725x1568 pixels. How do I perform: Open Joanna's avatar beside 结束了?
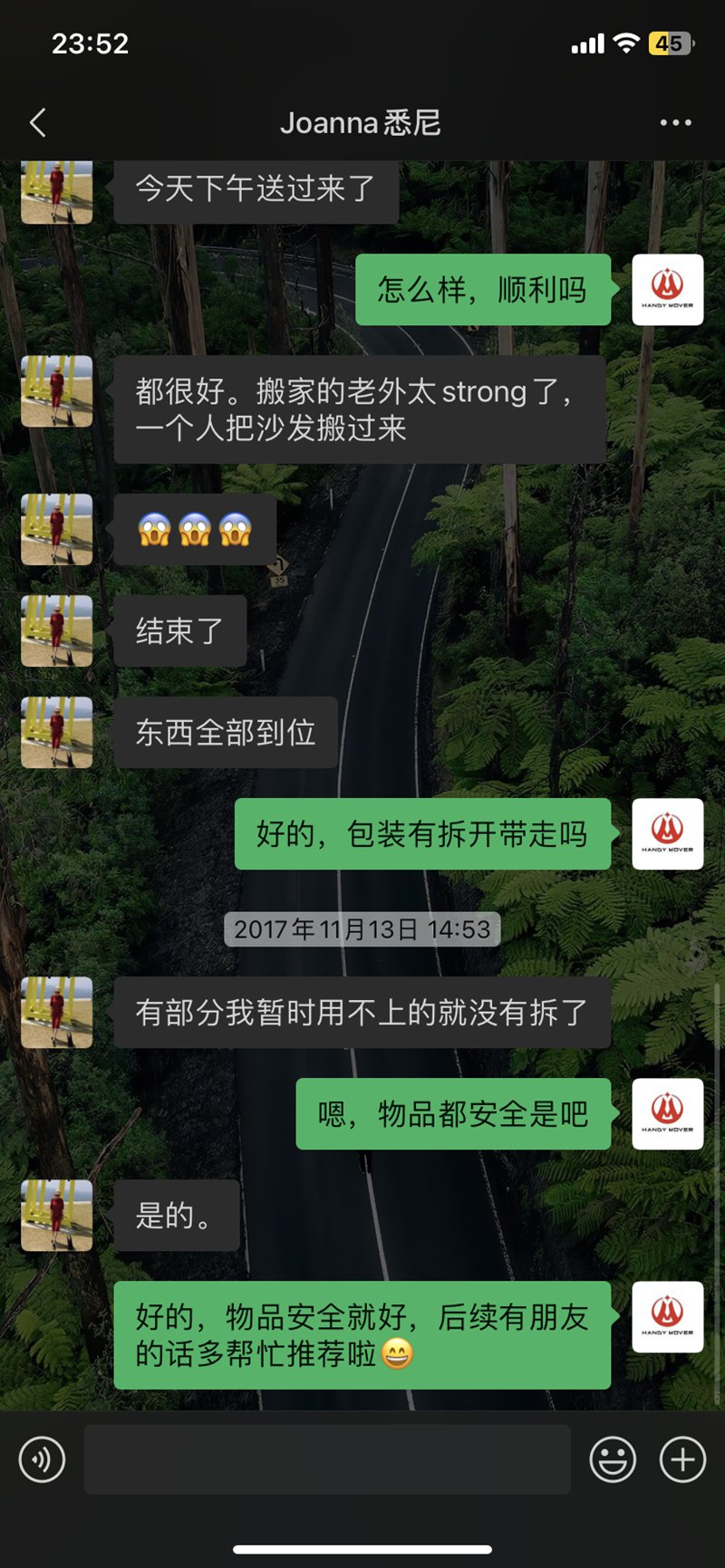(57, 631)
